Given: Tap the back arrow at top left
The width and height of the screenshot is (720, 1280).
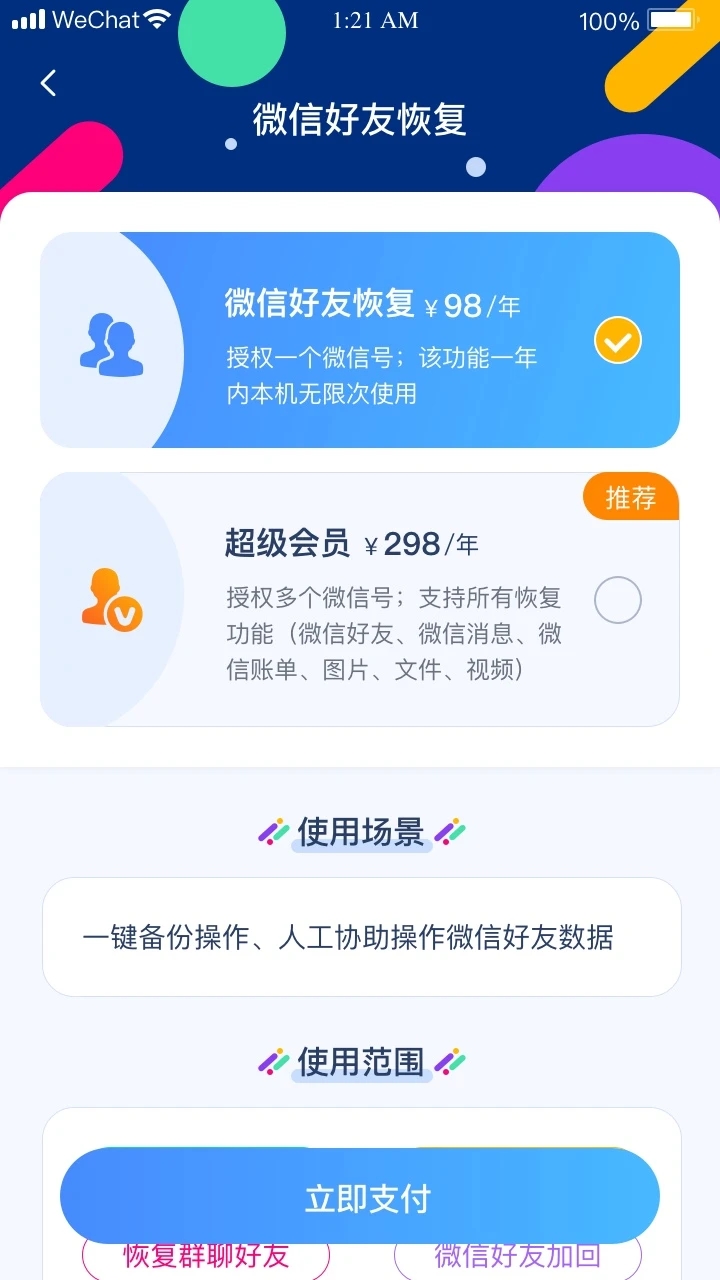Looking at the screenshot, I should click(x=47, y=83).
